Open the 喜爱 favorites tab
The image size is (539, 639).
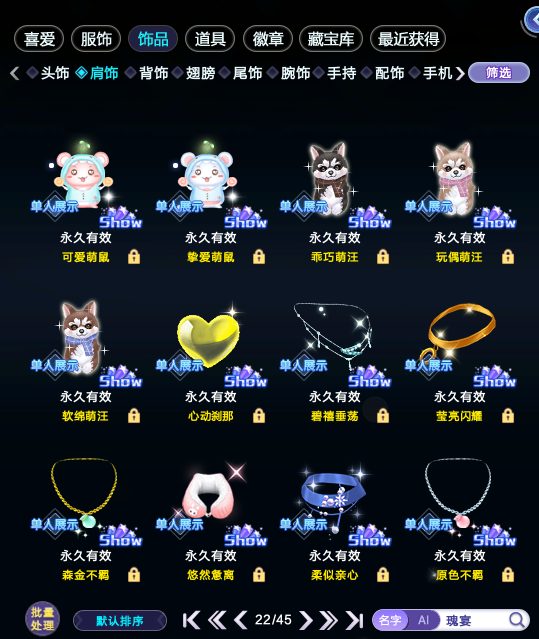click(39, 39)
